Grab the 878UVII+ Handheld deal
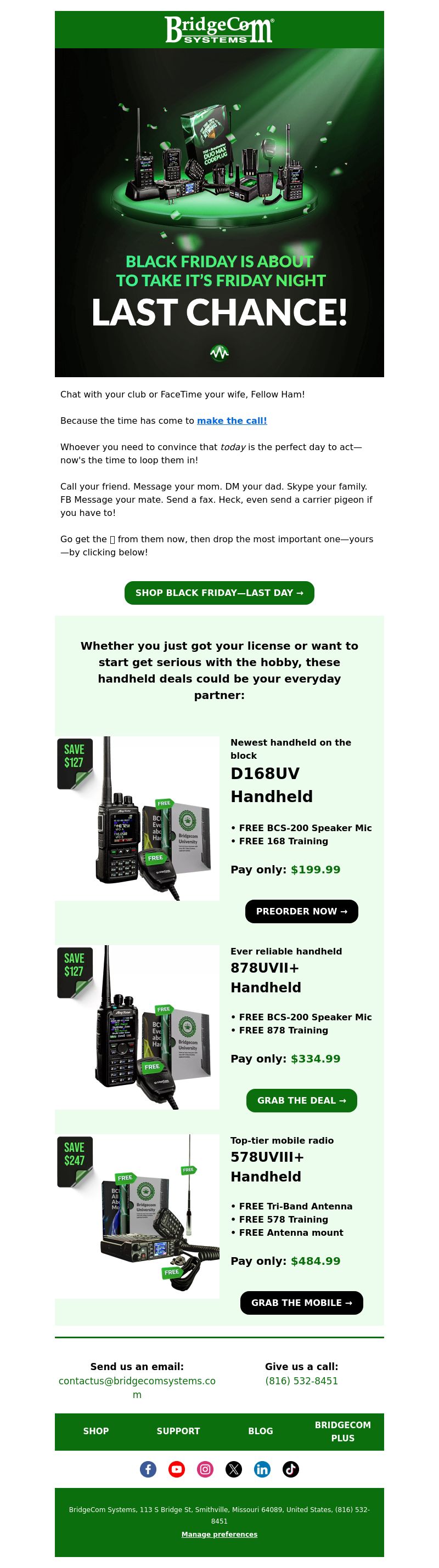 point(301,1100)
